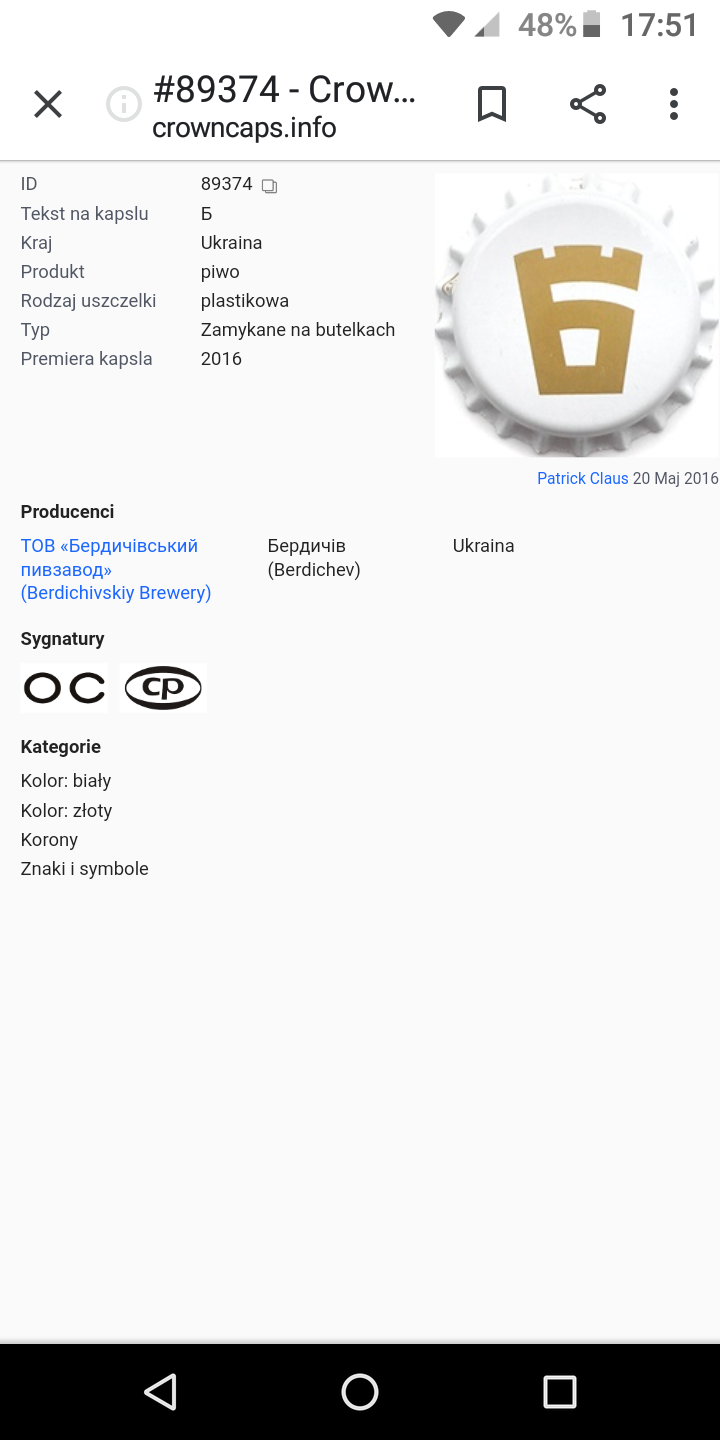This screenshot has width=720, height=1440.
Task: Bookmark this crown cap page
Action: click(492, 104)
